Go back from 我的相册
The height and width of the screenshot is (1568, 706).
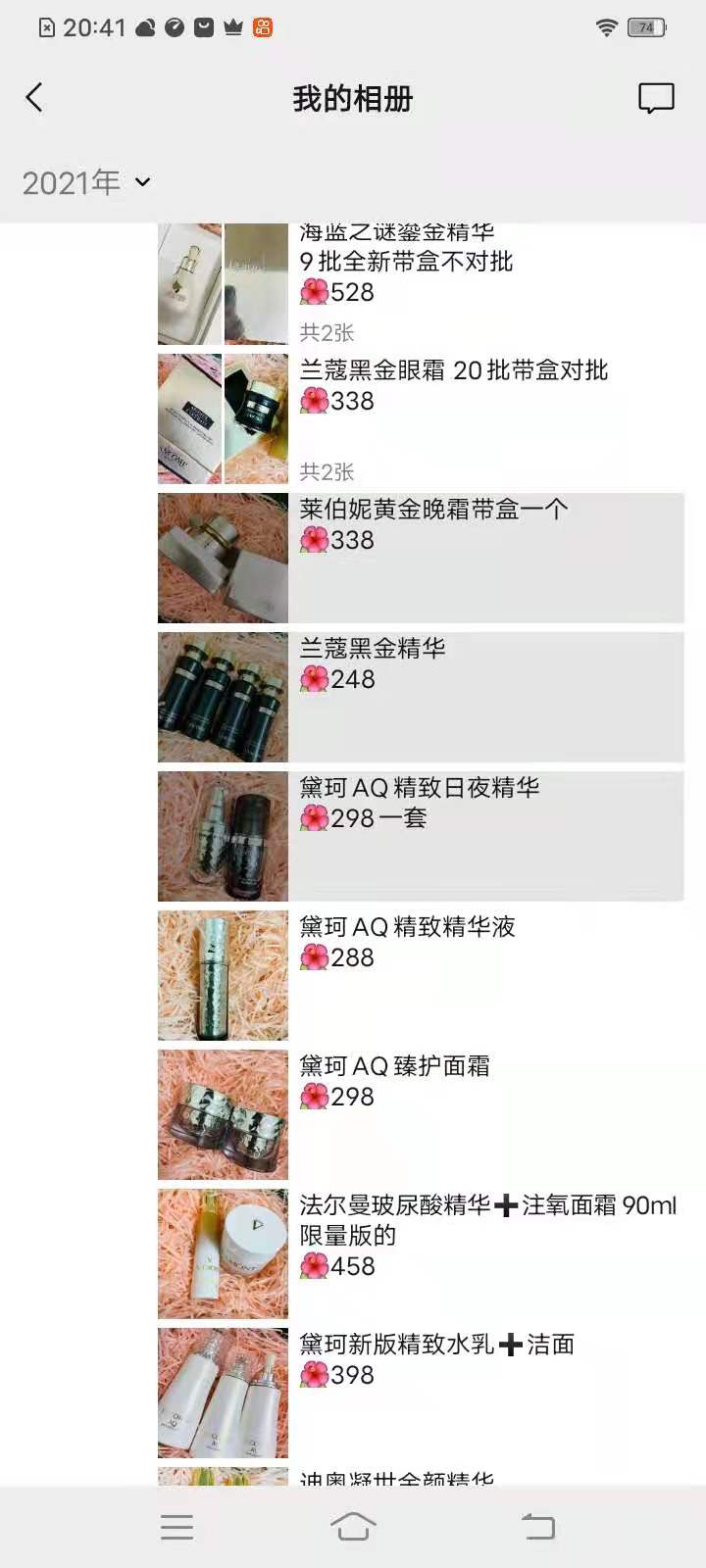coord(34,98)
